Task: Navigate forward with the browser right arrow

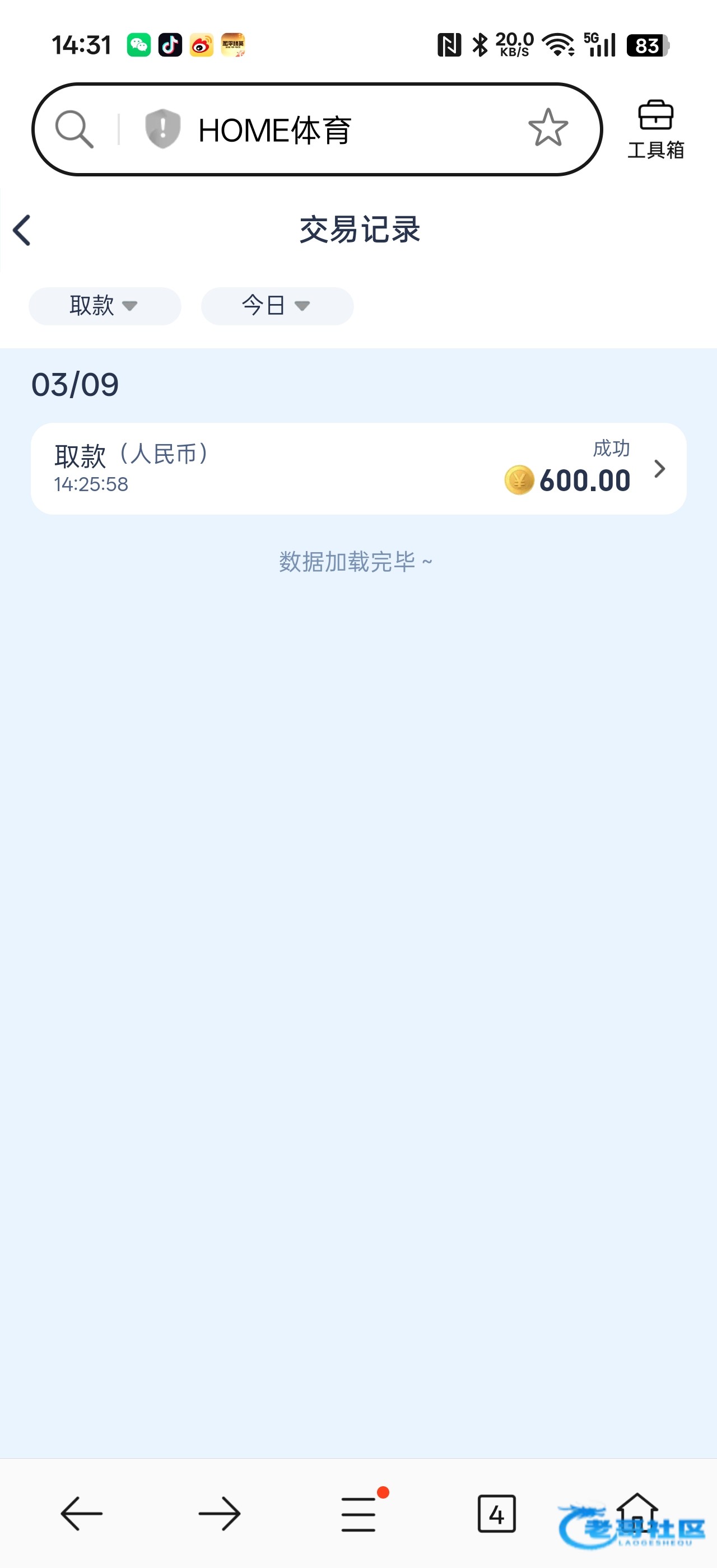Action: 220,1513
